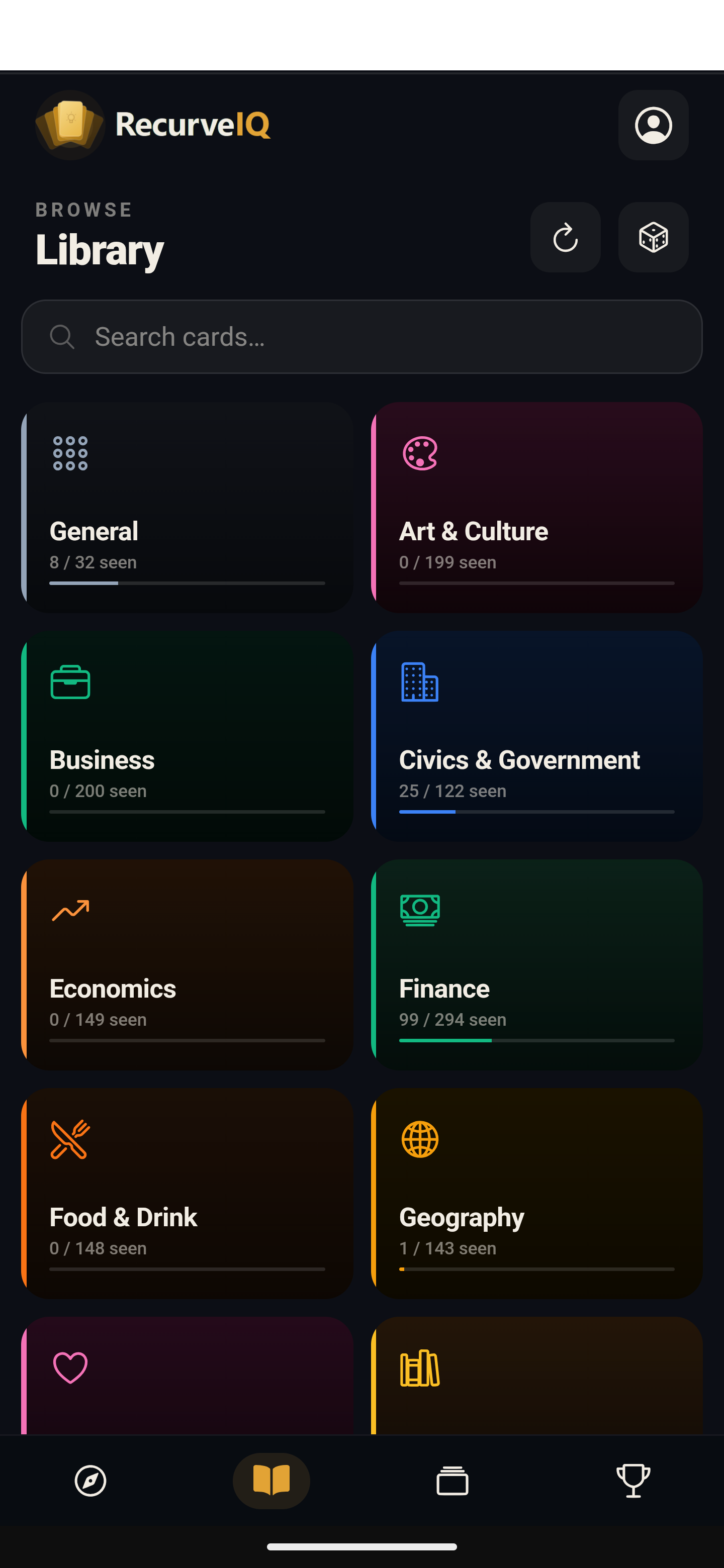This screenshot has height=1568, width=724.
Task: Open the trophy achievements icon
Action: pos(633,1482)
